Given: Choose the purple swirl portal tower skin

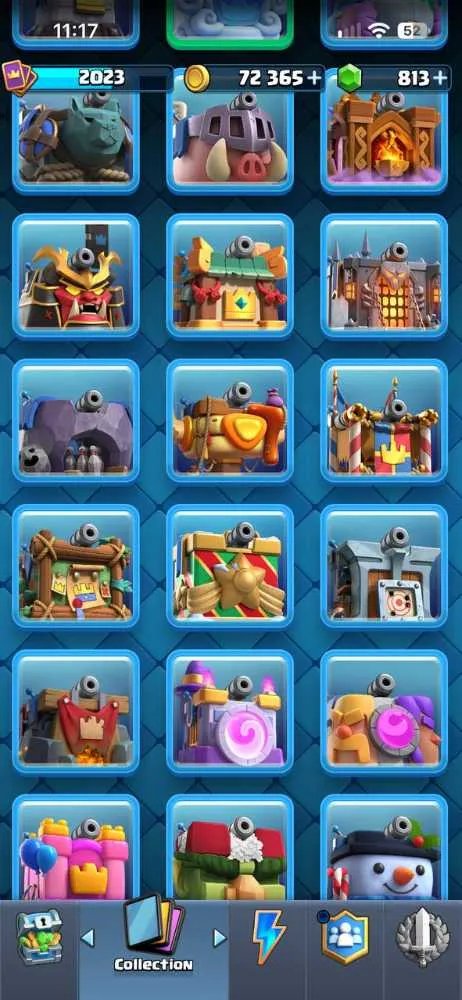Looking at the screenshot, I should (230, 712).
